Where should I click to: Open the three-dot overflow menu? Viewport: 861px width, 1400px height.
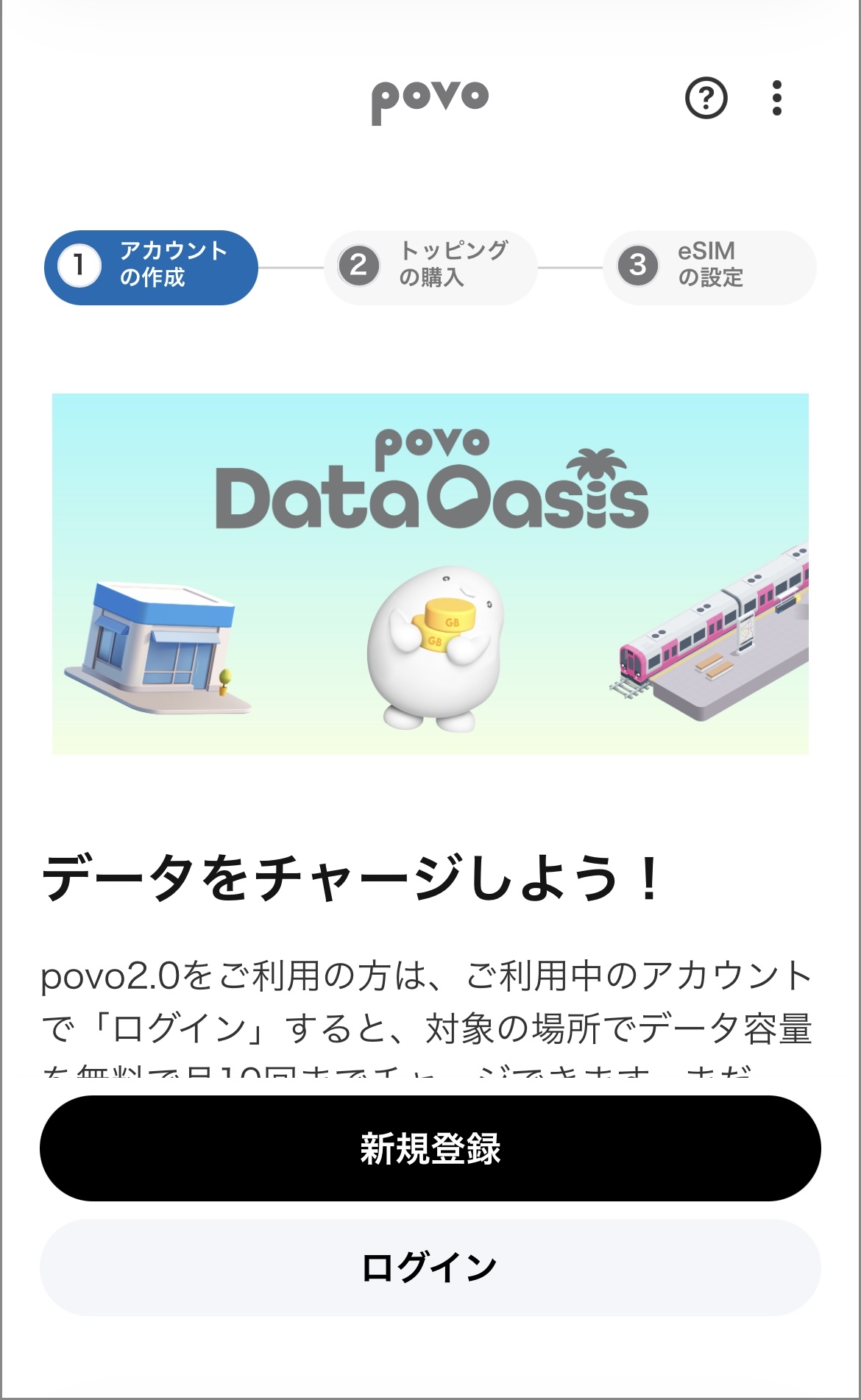[x=777, y=98]
